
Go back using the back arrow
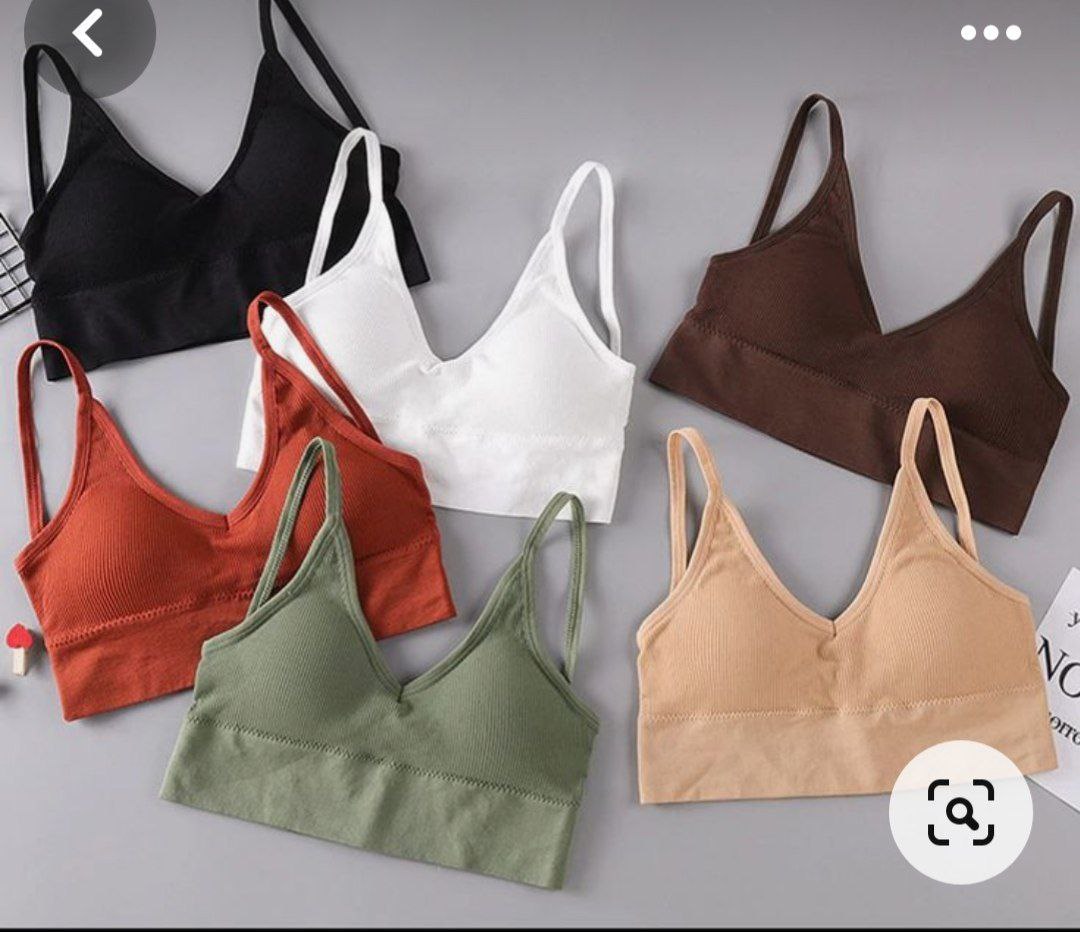coord(88,33)
